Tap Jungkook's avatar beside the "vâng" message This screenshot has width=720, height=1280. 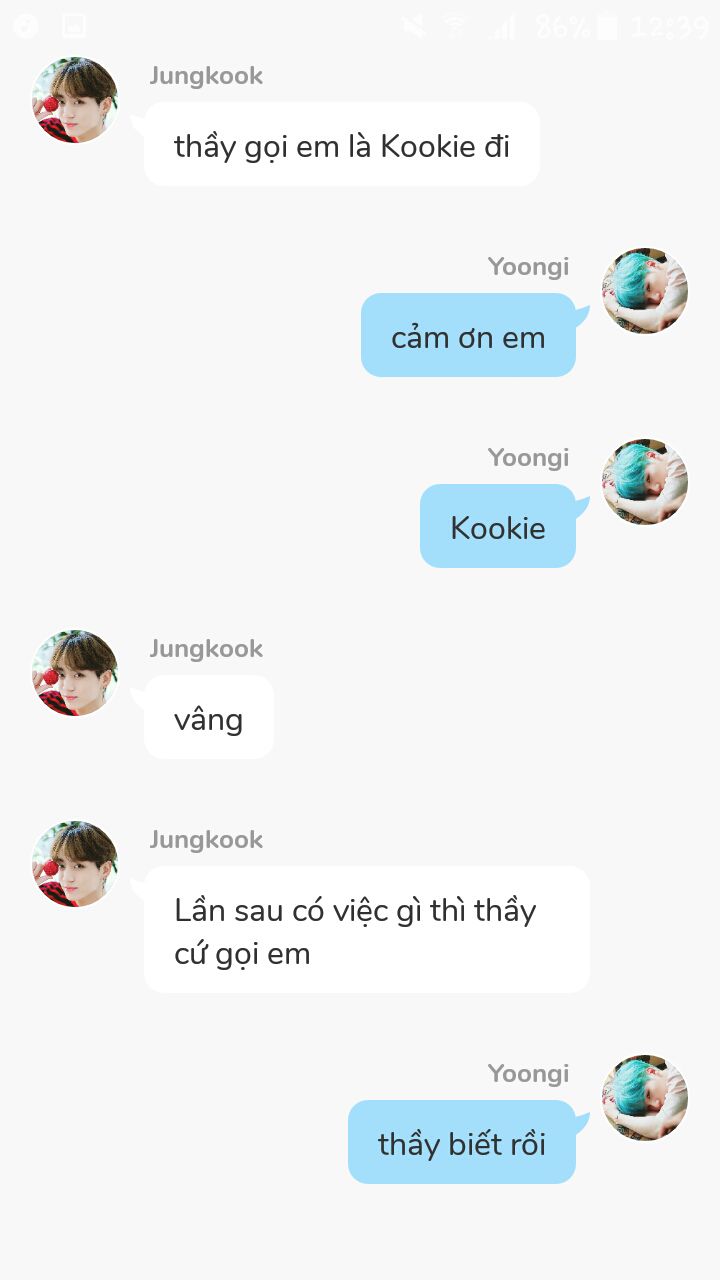coord(75,673)
